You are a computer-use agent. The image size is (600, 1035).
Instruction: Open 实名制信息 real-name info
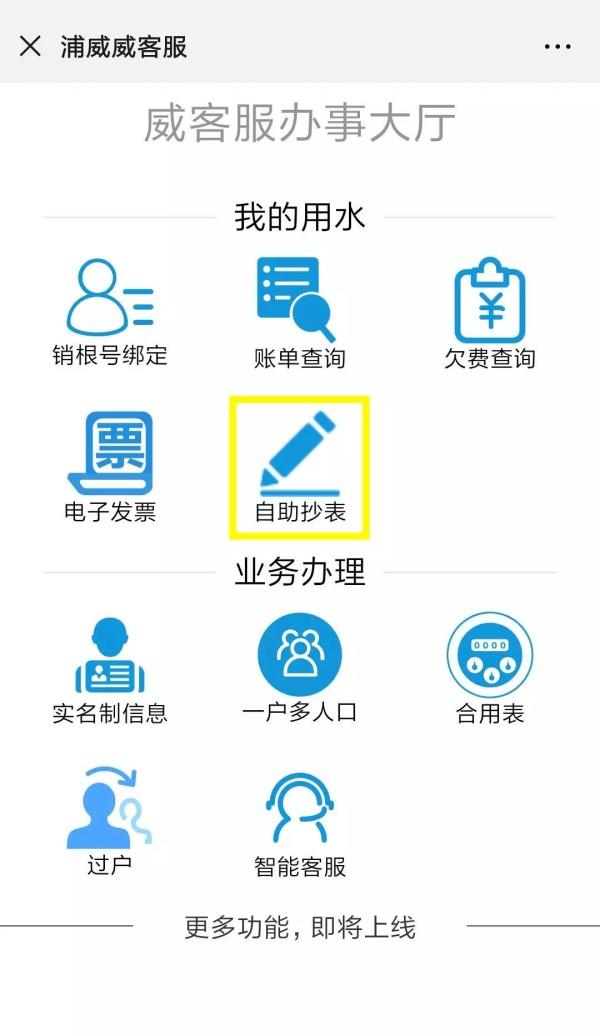coord(110,670)
